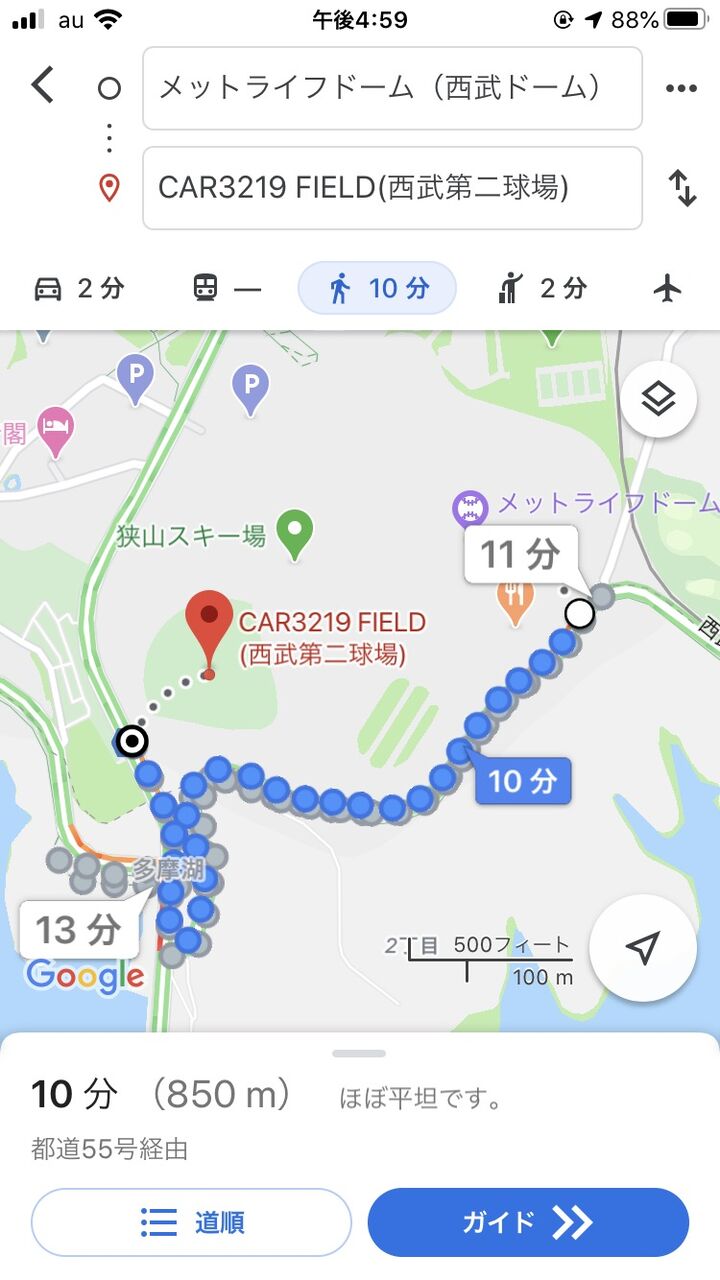This screenshot has height=1280, width=720.
Task: Go back with the arrow icon
Action: click(42, 86)
